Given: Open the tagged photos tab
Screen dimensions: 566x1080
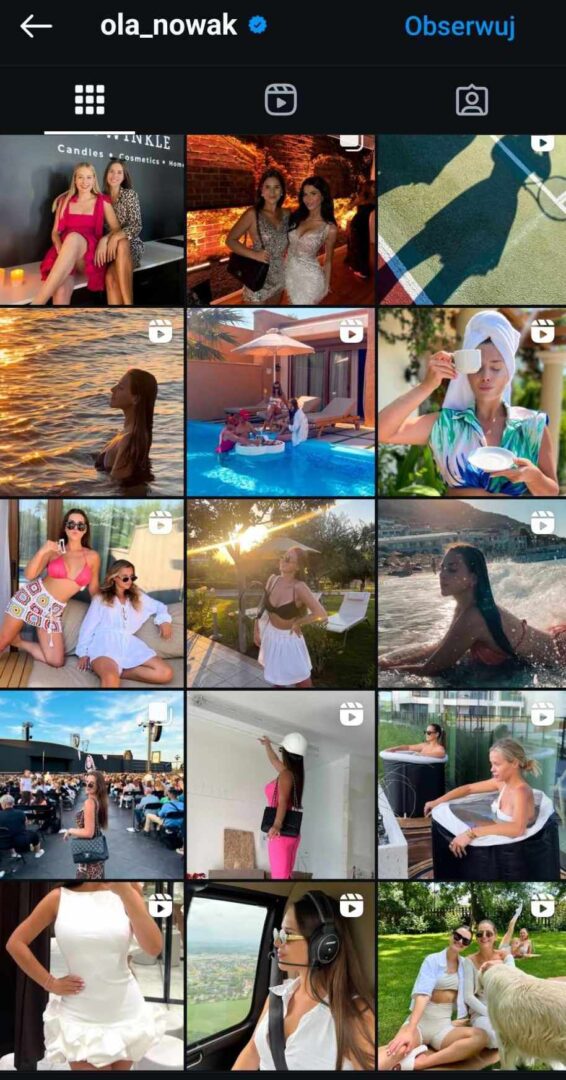Looking at the screenshot, I should point(472,101).
